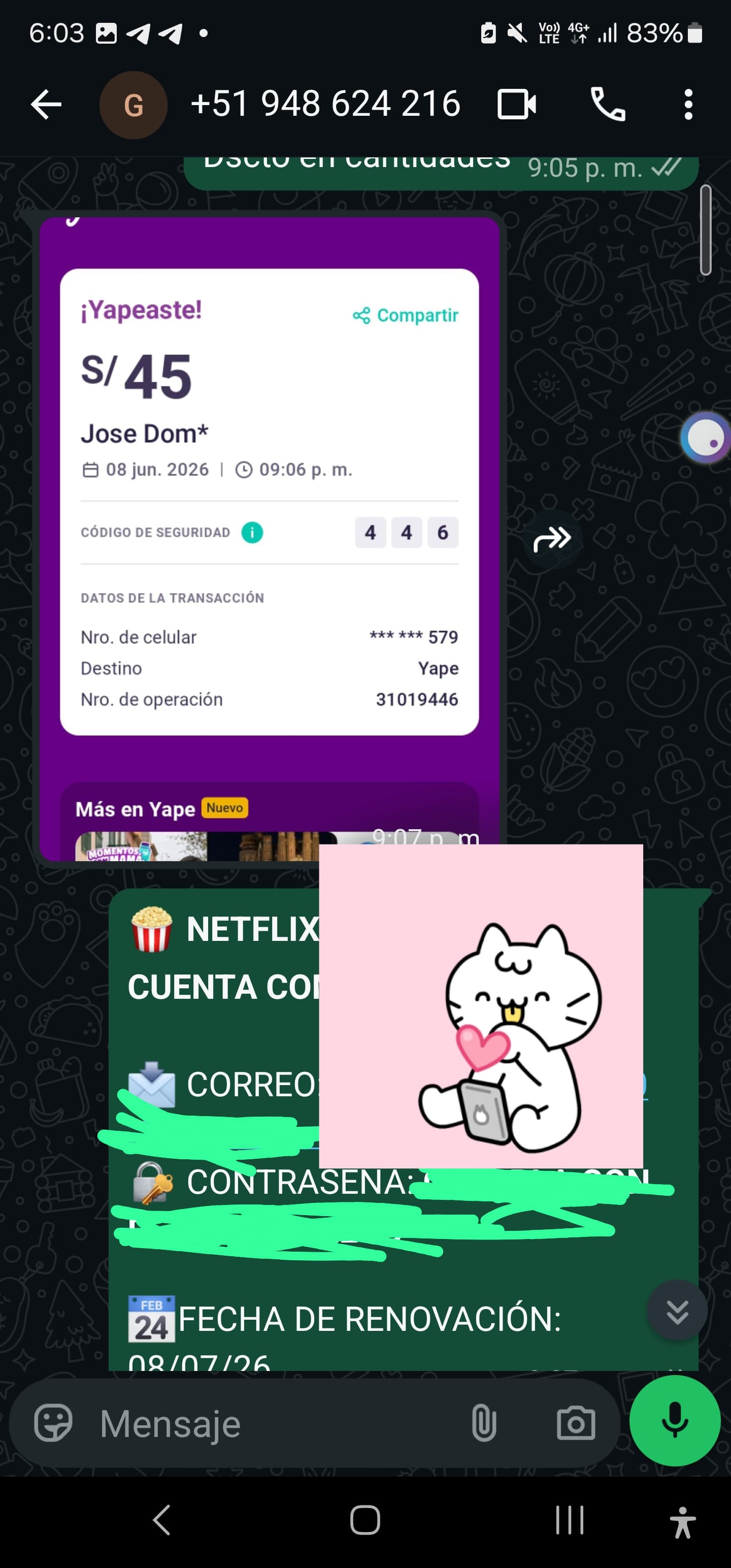The height and width of the screenshot is (1568, 731).
Task: Go back to the chat list
Action: click(x=46, y=105)
